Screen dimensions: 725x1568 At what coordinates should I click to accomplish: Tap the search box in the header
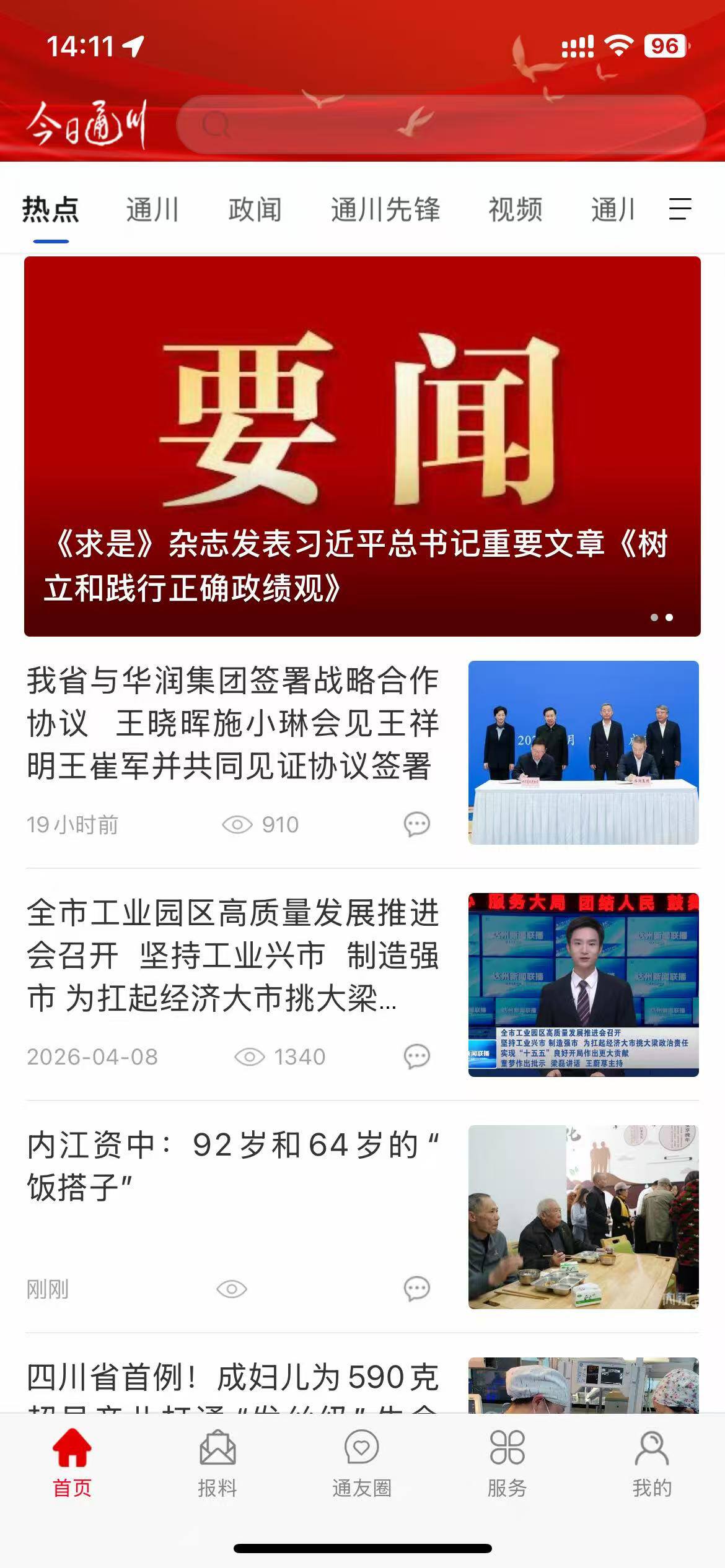click(440, 124)
